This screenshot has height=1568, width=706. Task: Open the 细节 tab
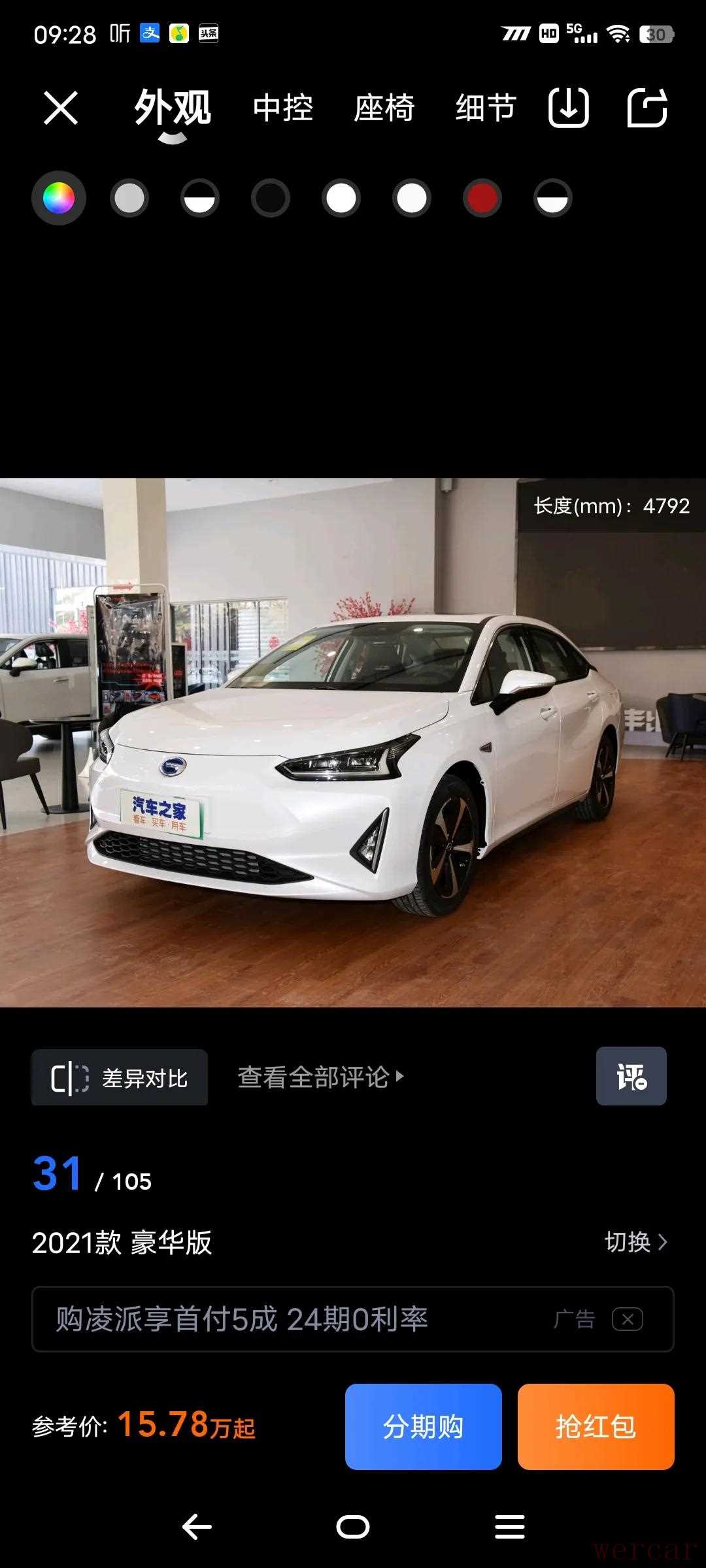tap(486, 108)
